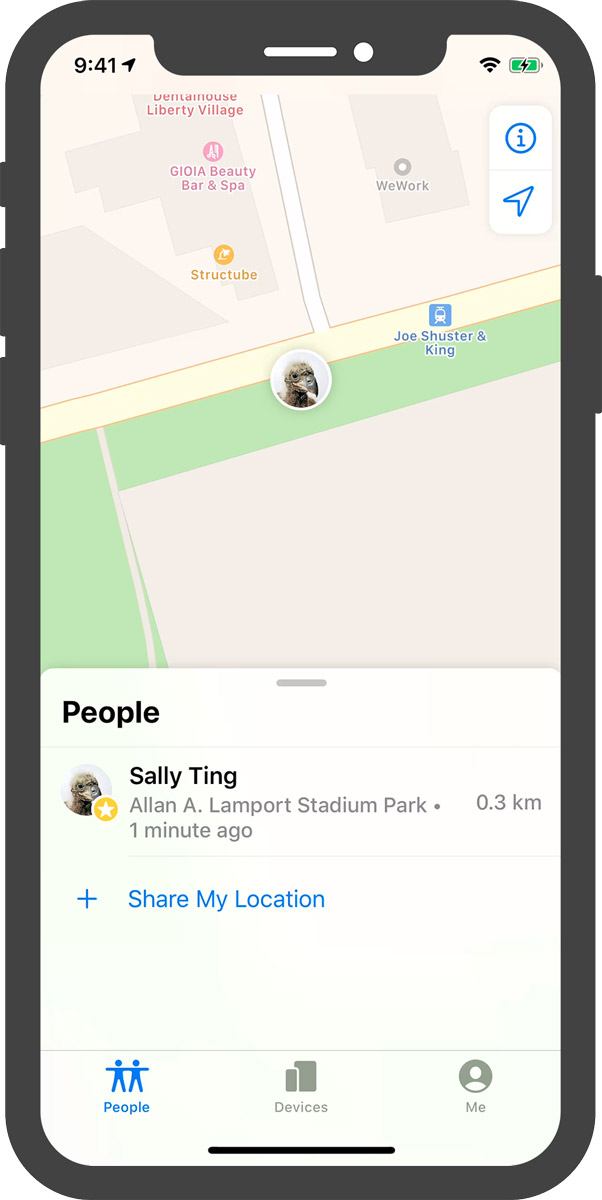Viewport: 602px width, 1200px height.
Task: Switch to the Devices tab
Action: [301, 1088]
